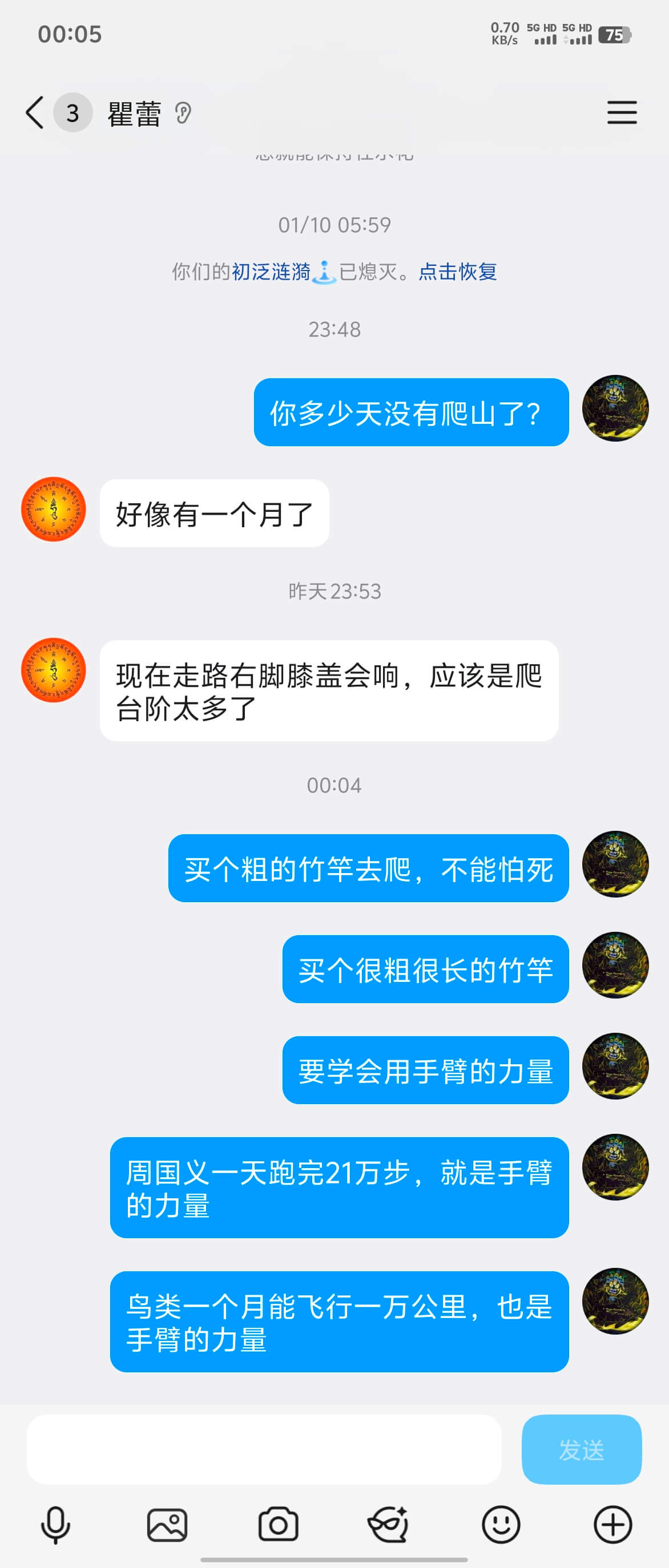This screenshot has height=1568, width=669.
Task: Open the masked-face sticker icon
Action: (388, 1525)
